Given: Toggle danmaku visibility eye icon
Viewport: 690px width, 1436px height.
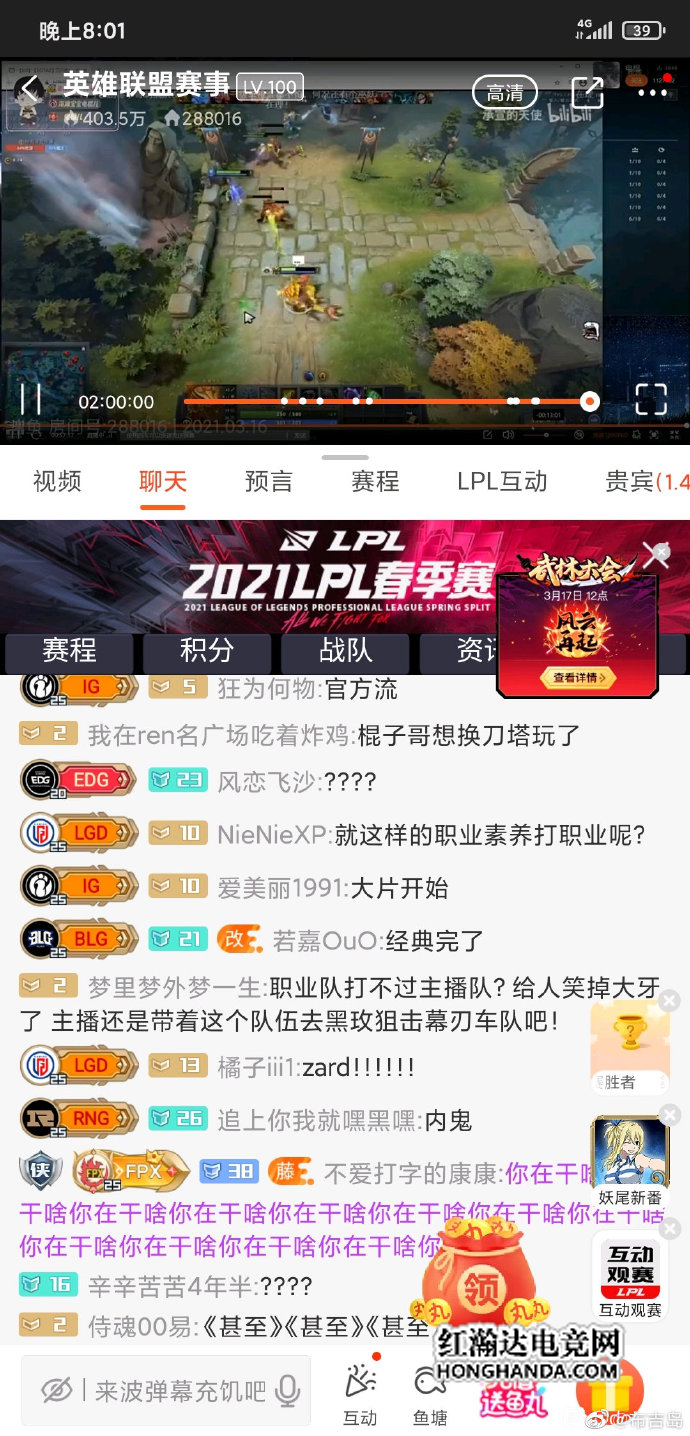Looking at the screenshot, I should [58, 1390].
